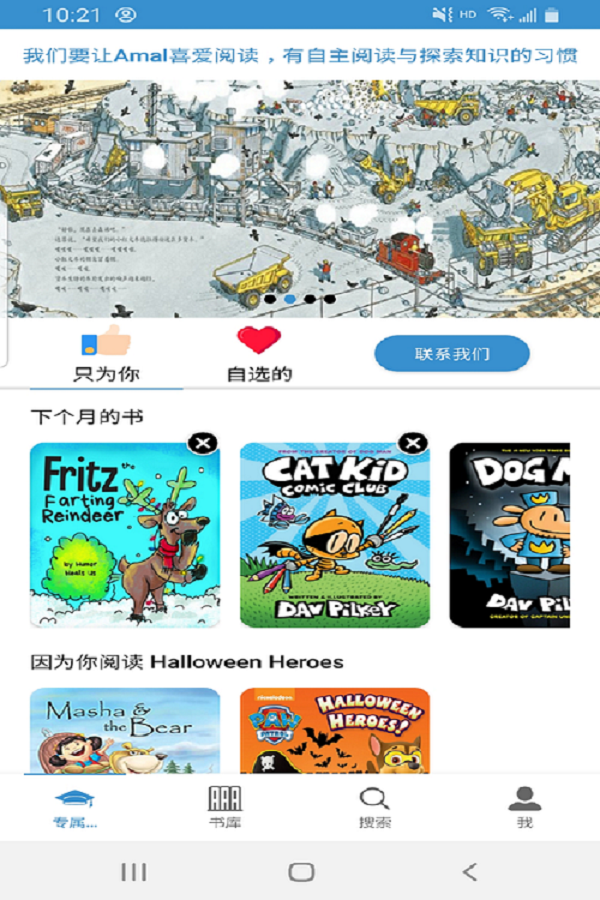Select the 专属 tab in bottom bar
The width and height of the screenshot is (600, 900).
(75, 807)
